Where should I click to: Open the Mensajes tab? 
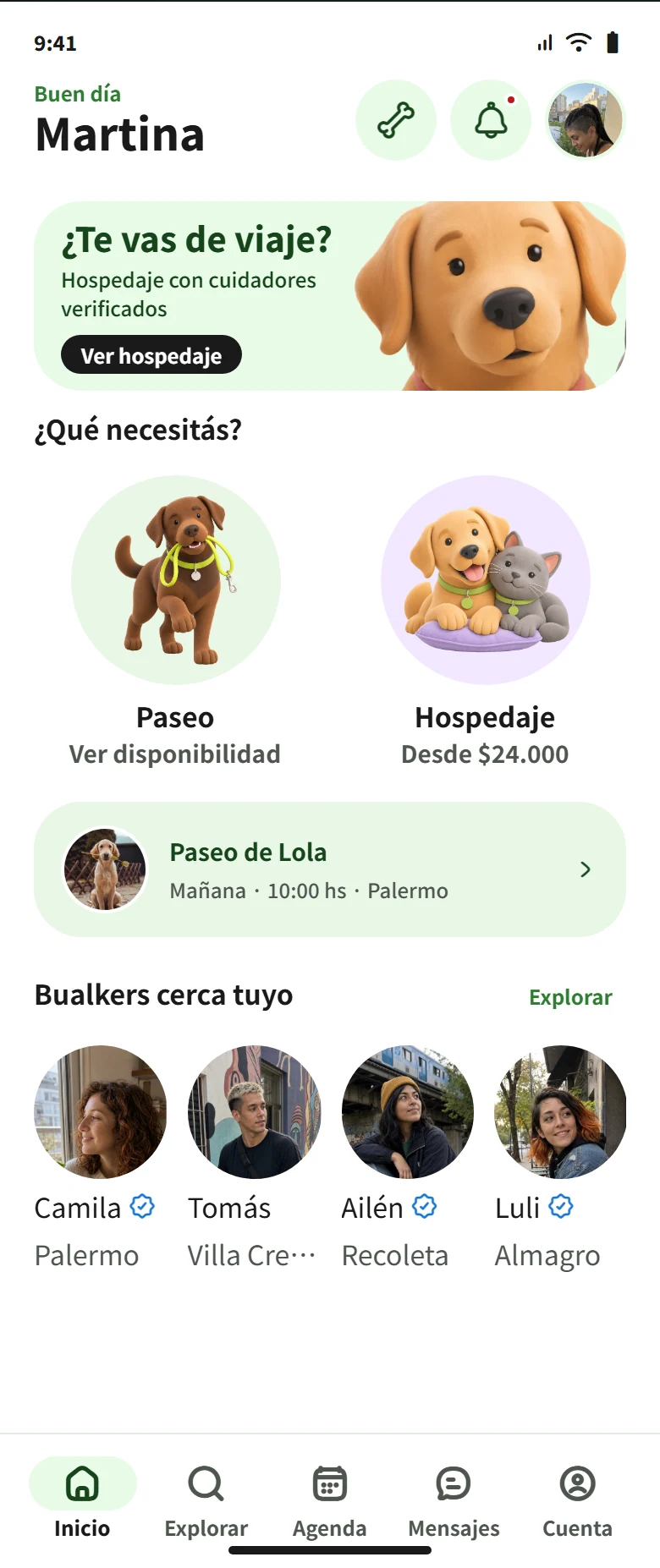coord(454,1499)
